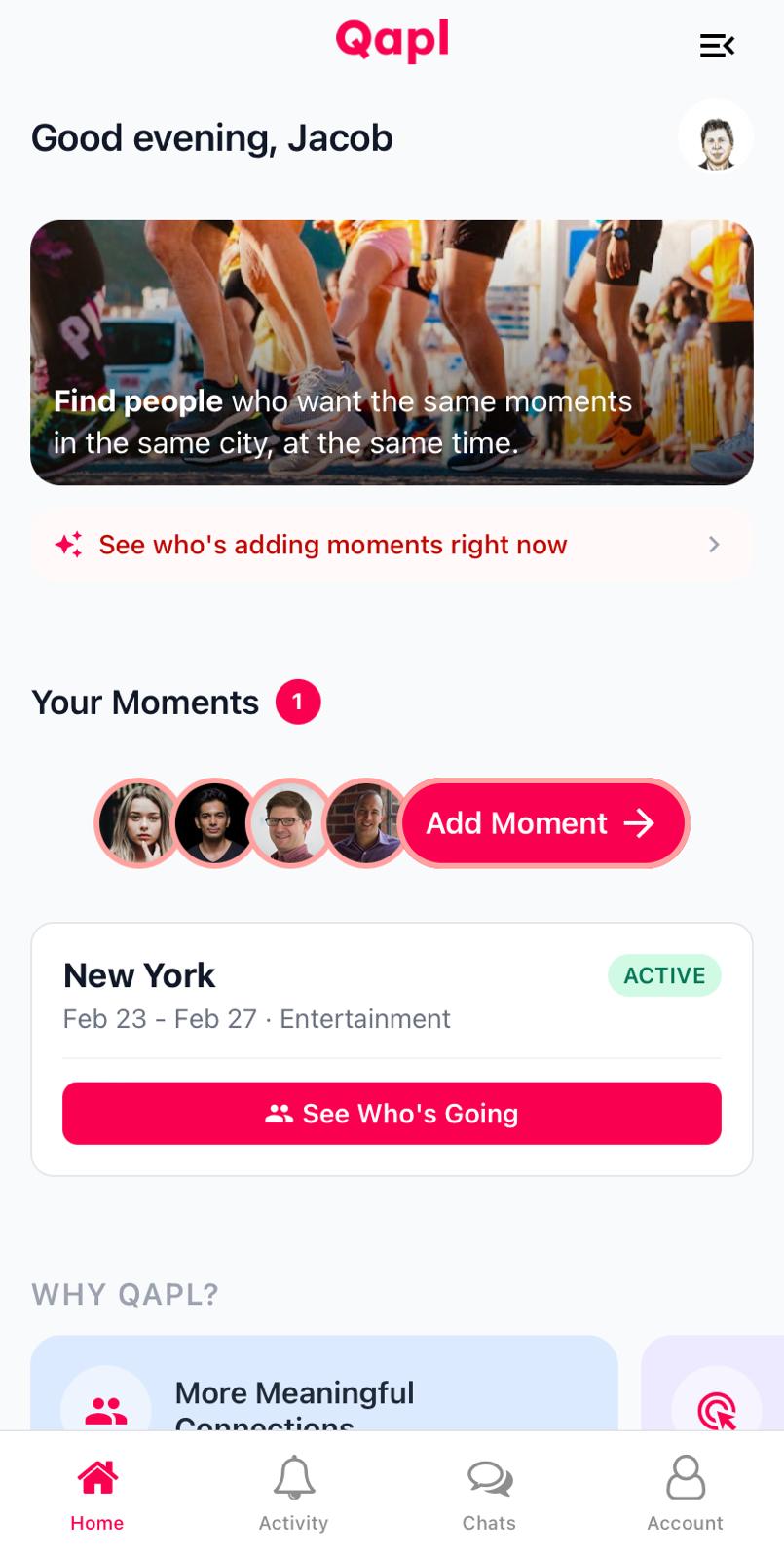
Task: Tap the arrow icon inside Add Moment
Action: pos(638,823)
